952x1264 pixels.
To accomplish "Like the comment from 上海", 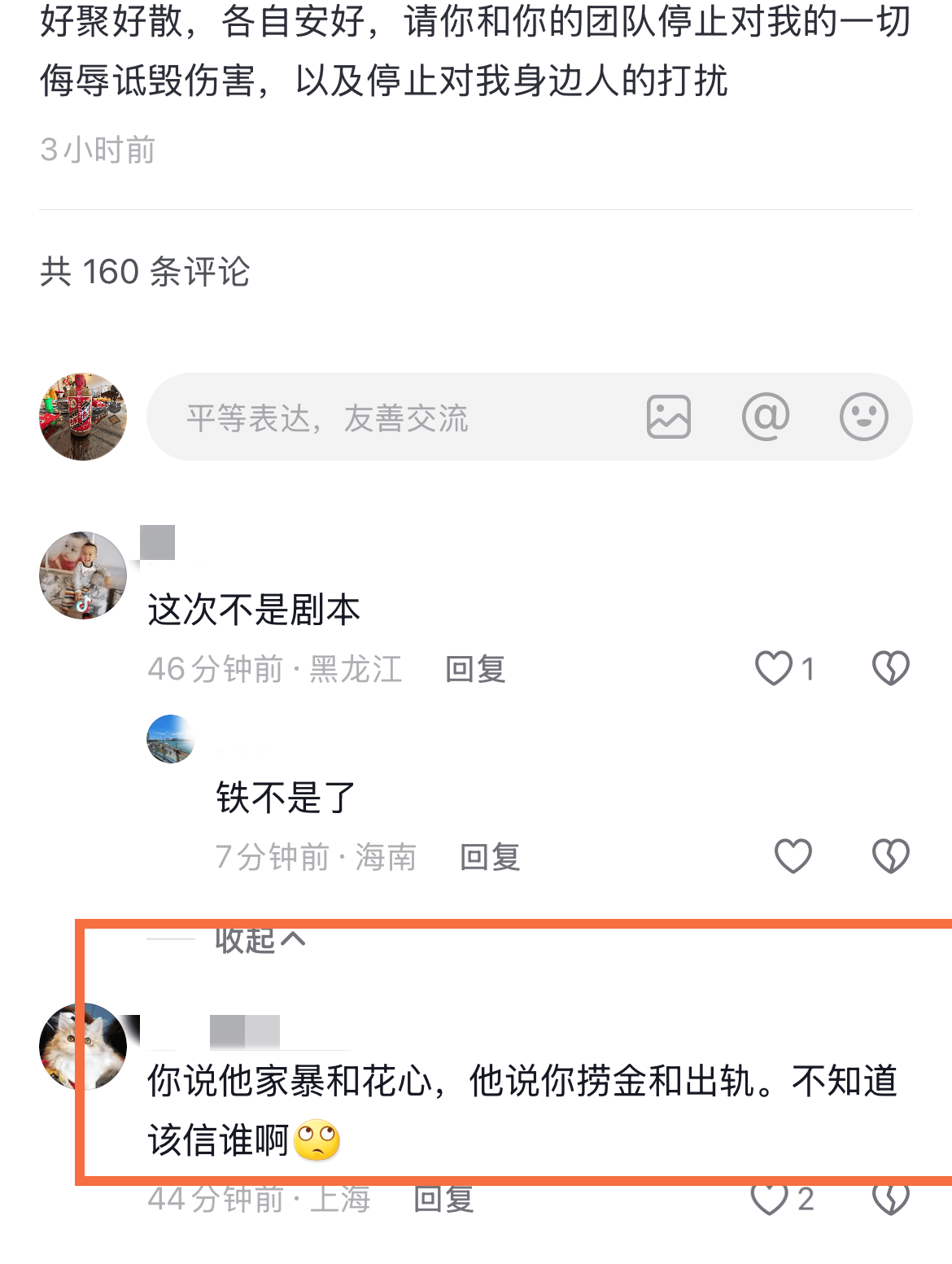I will tap(770, 1199).
